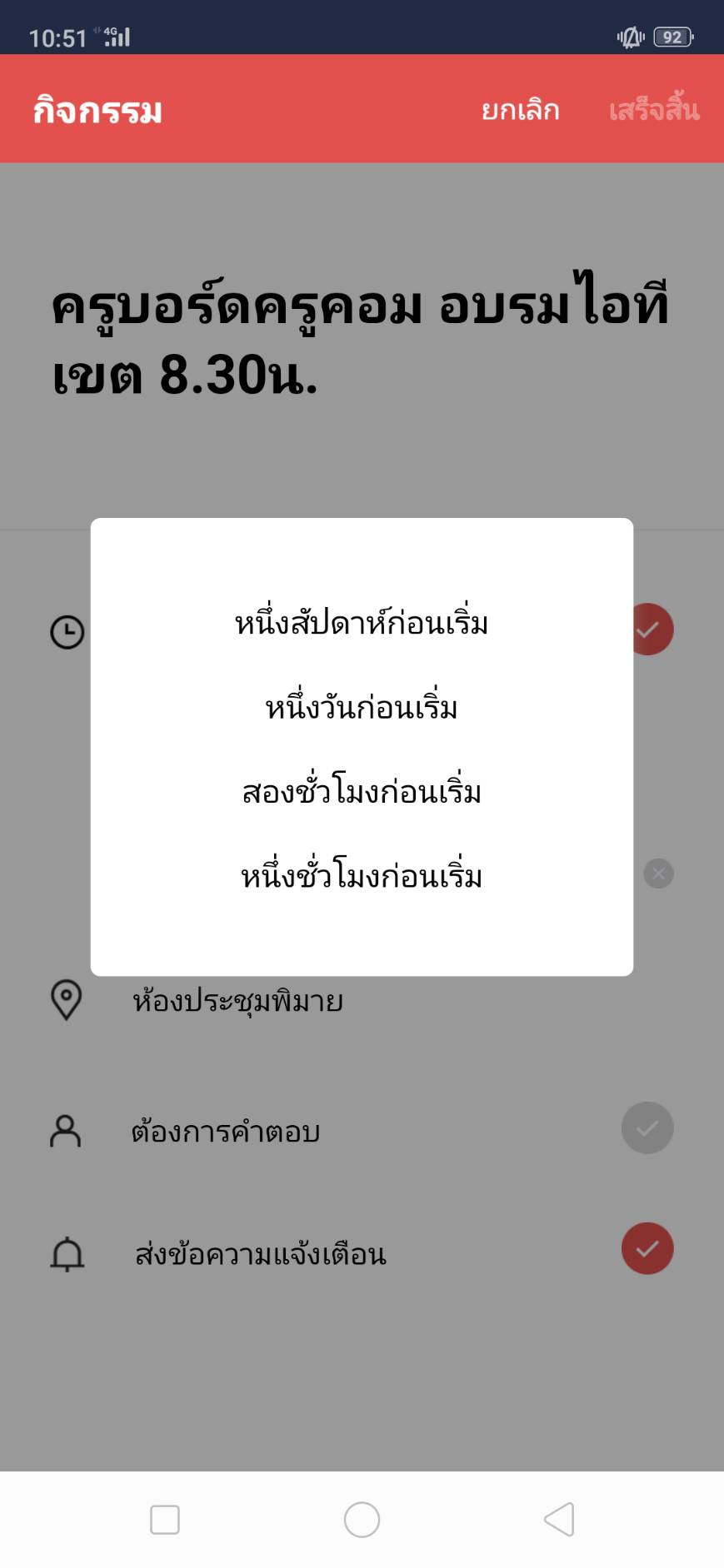Pick สองชั่วโมงก่อนเริ่ม from the dialog
This screenshot has width=724, height=1568.
(362, 790)
